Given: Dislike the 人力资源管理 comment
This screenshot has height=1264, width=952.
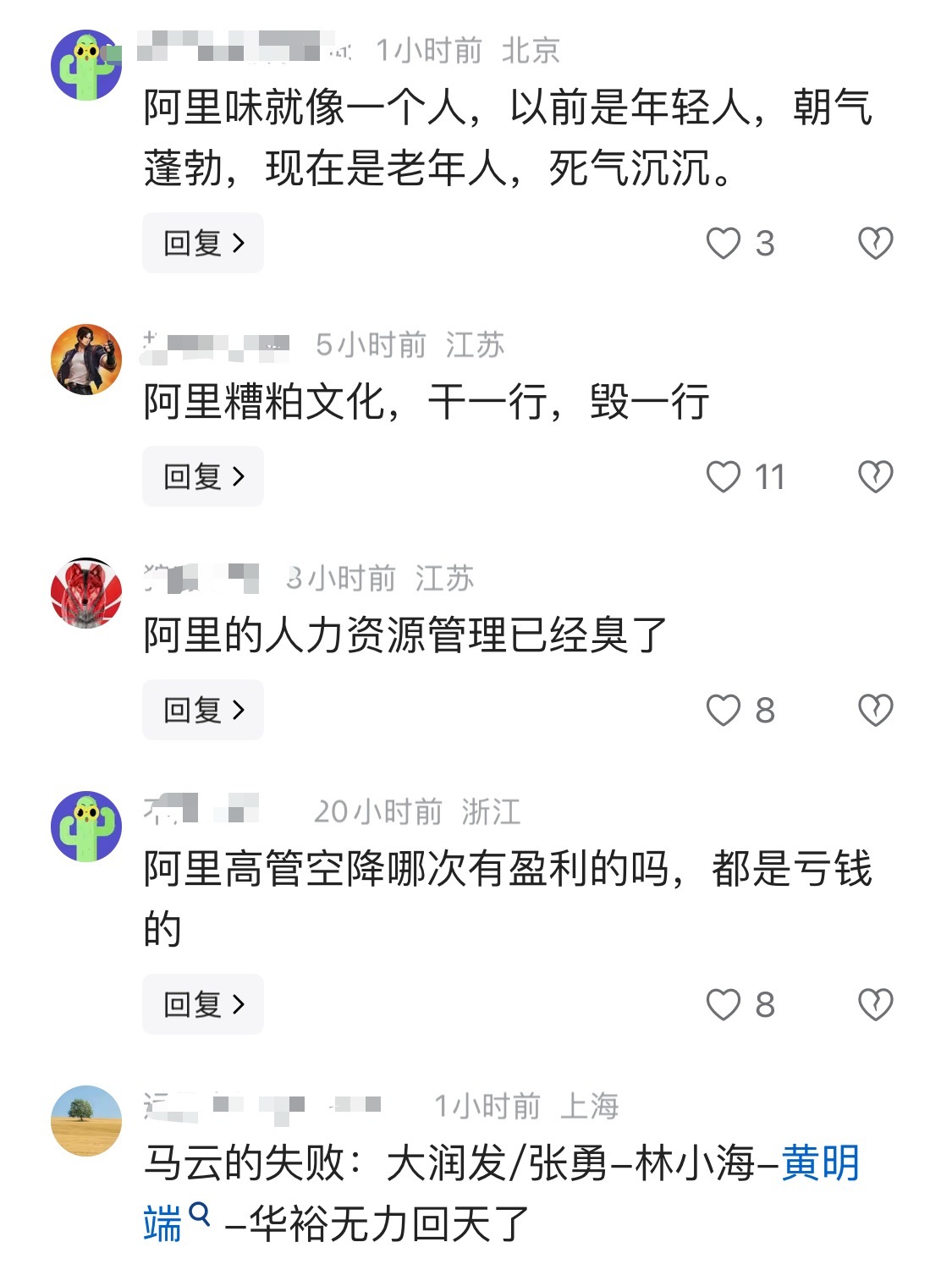Looking at the screenshot, I should [876, 710].
